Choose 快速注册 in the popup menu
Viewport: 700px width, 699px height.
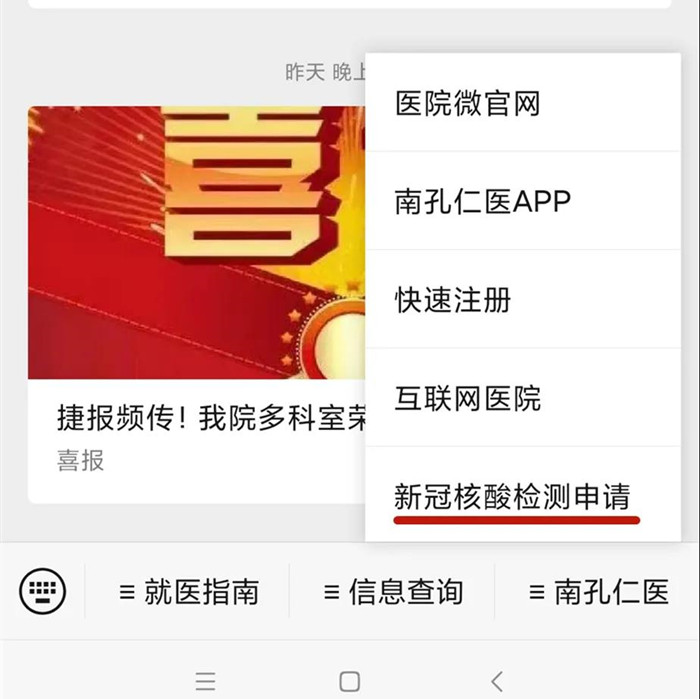tap(454, 299)
